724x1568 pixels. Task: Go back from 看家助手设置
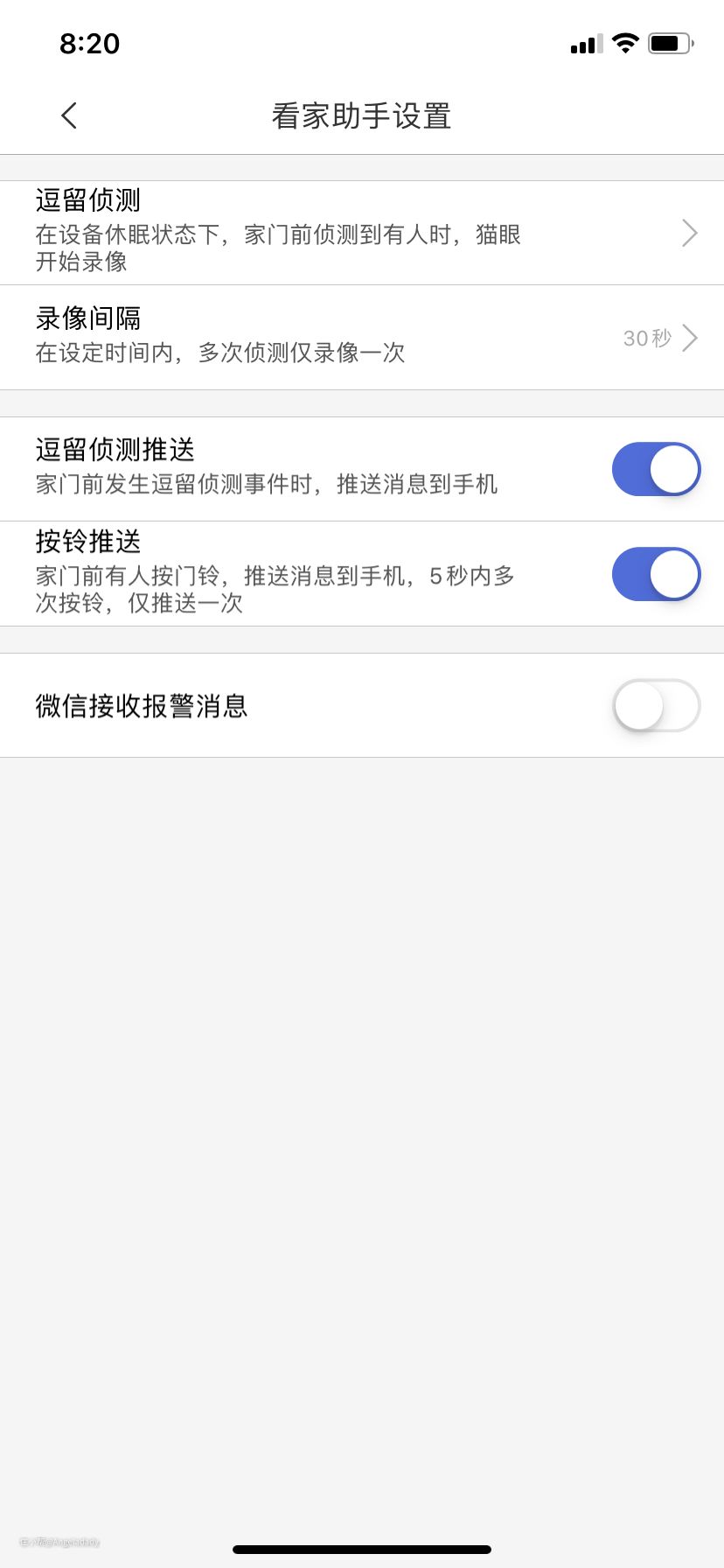click(x=69, y=115)
